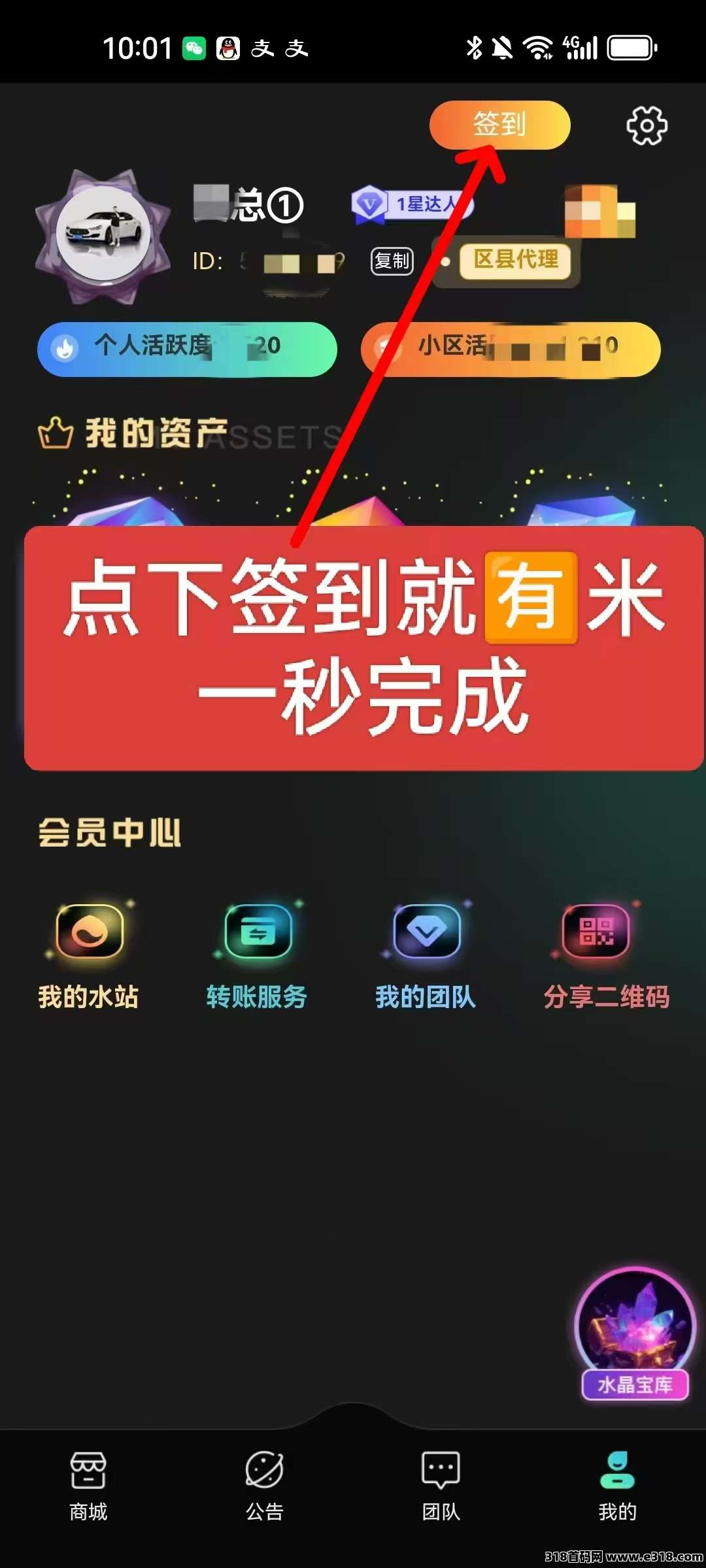Viewport: 706px width, 1568px height.
Task: View 个人活跃度 details
Action: [x=188, y=349]
